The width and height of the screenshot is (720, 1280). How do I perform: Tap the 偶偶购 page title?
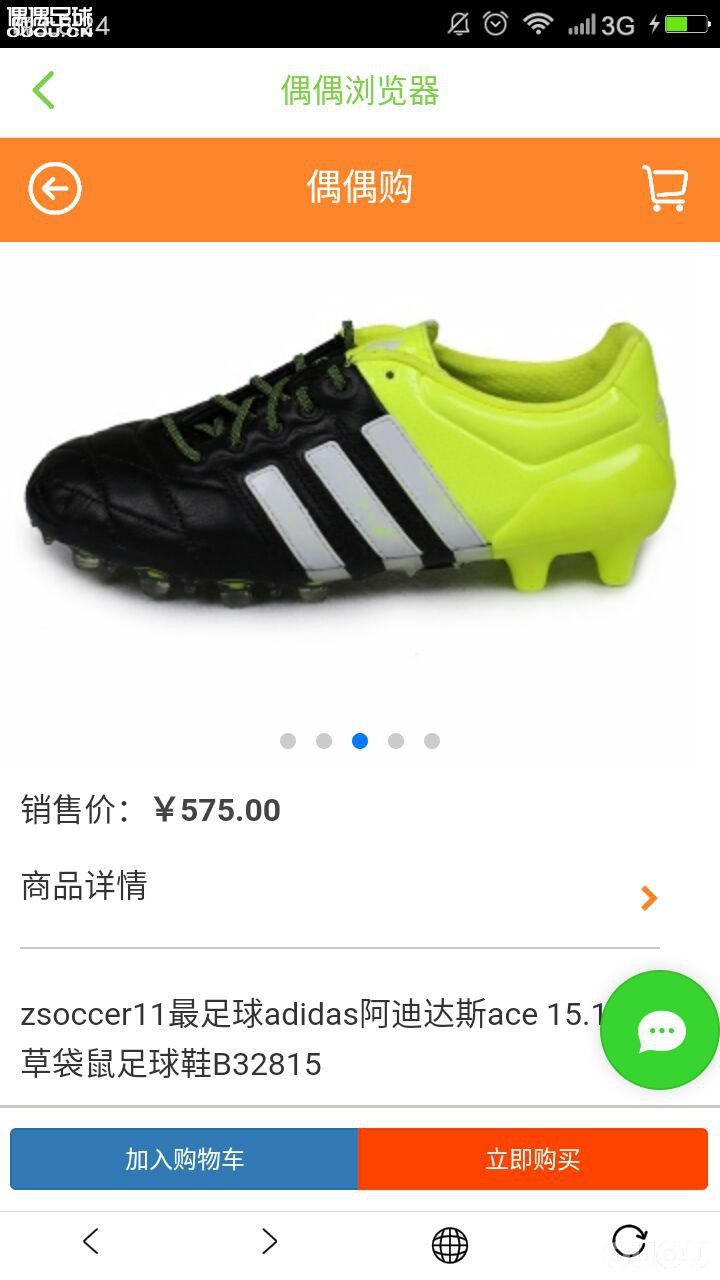coord(360,188)
